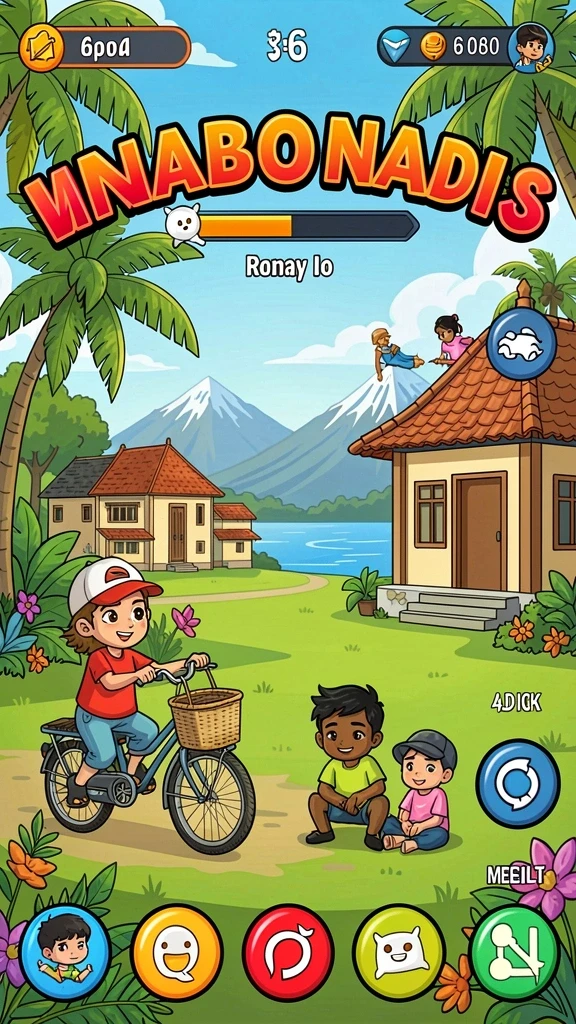Viewport: 576px width, 1024px height.
Task: Tap the blue circular arrows refresh button
Action: 517,782
